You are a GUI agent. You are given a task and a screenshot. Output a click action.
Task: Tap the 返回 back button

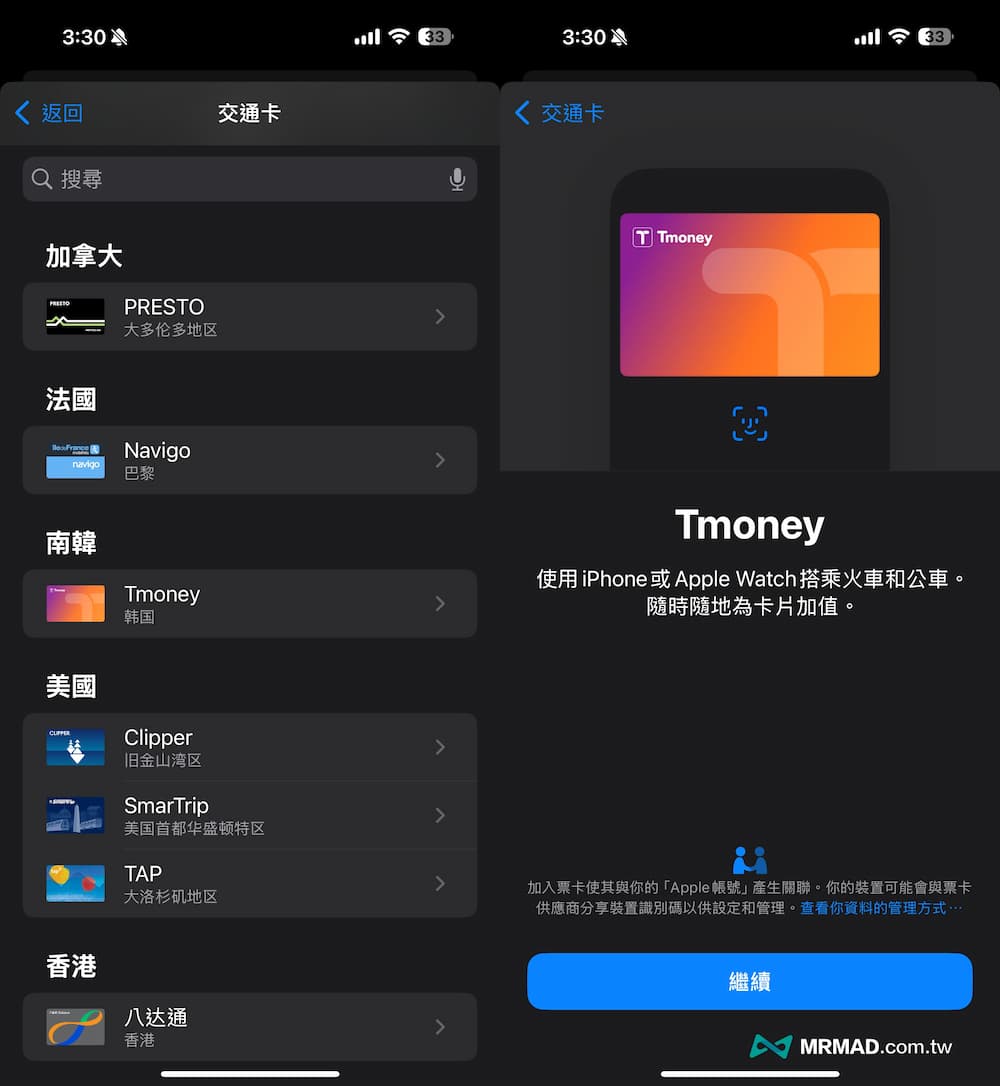coord(49,113)
